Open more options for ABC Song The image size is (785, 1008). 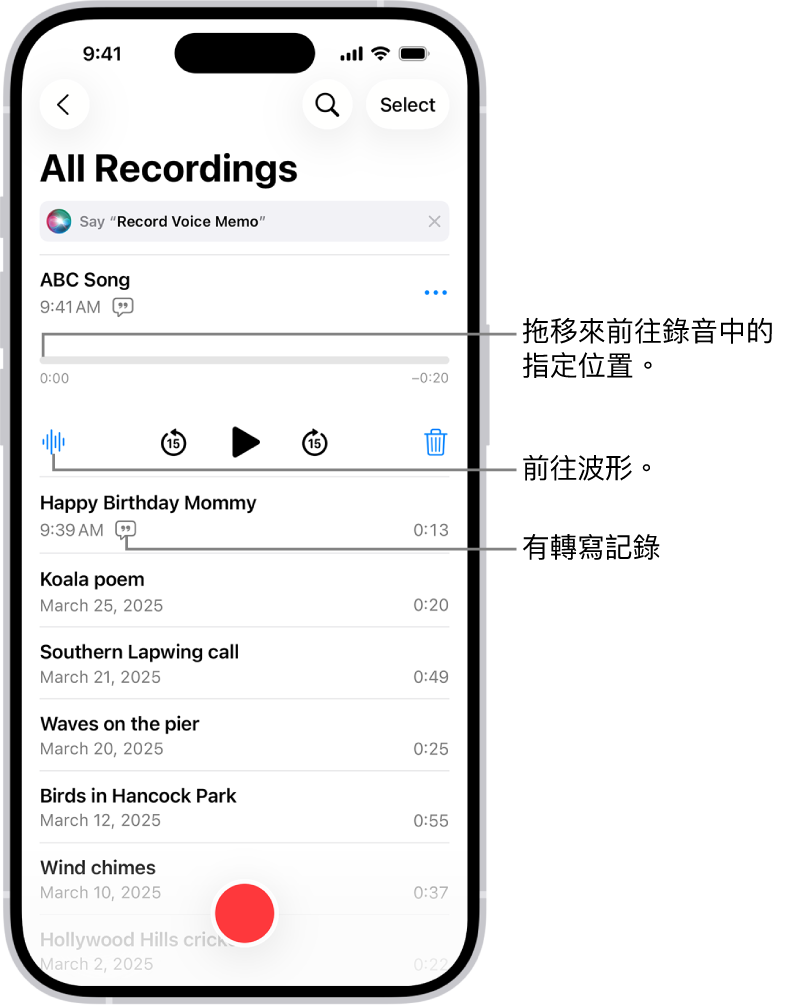tap(435, 293)
